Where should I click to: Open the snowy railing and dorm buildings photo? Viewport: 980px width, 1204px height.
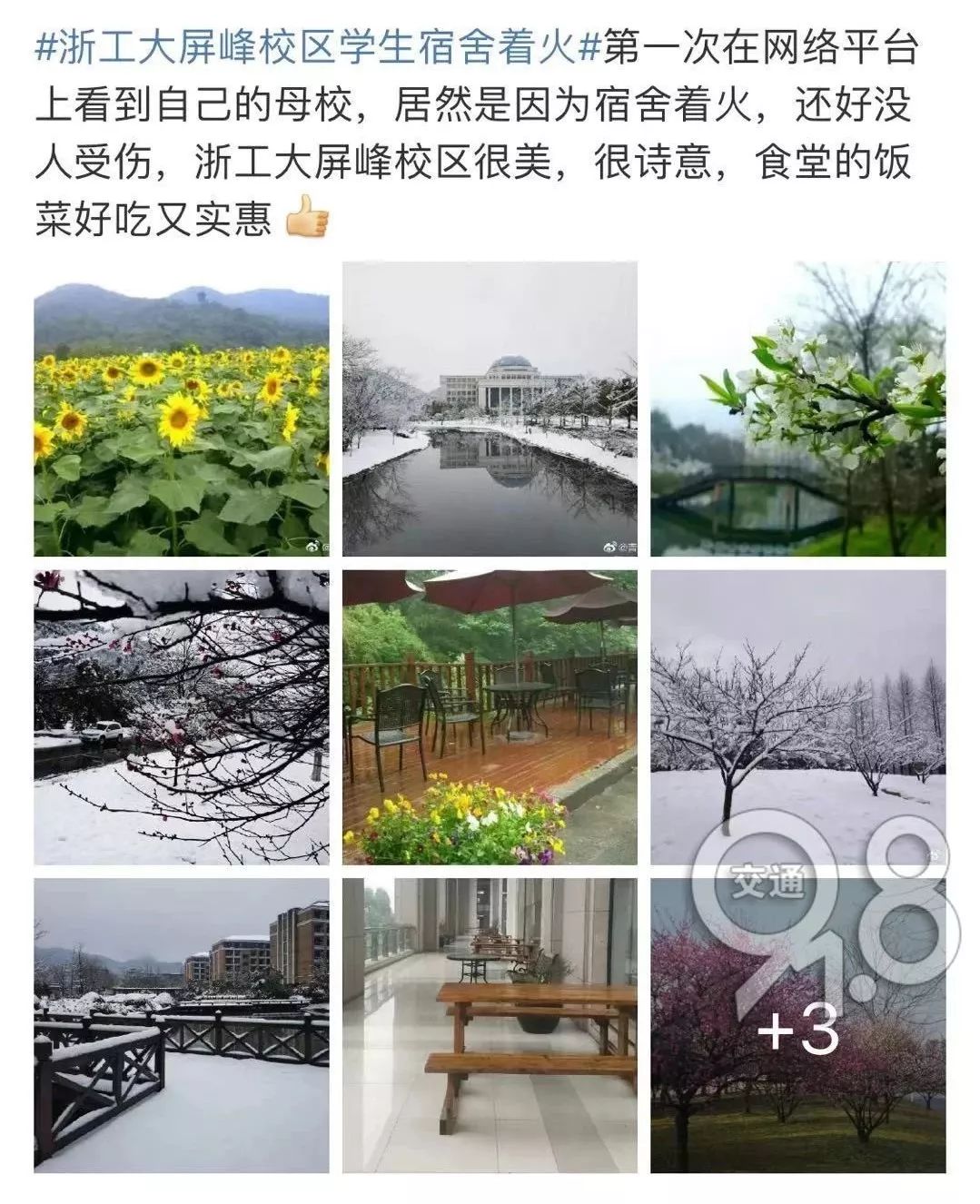[x=182, y=1026]
